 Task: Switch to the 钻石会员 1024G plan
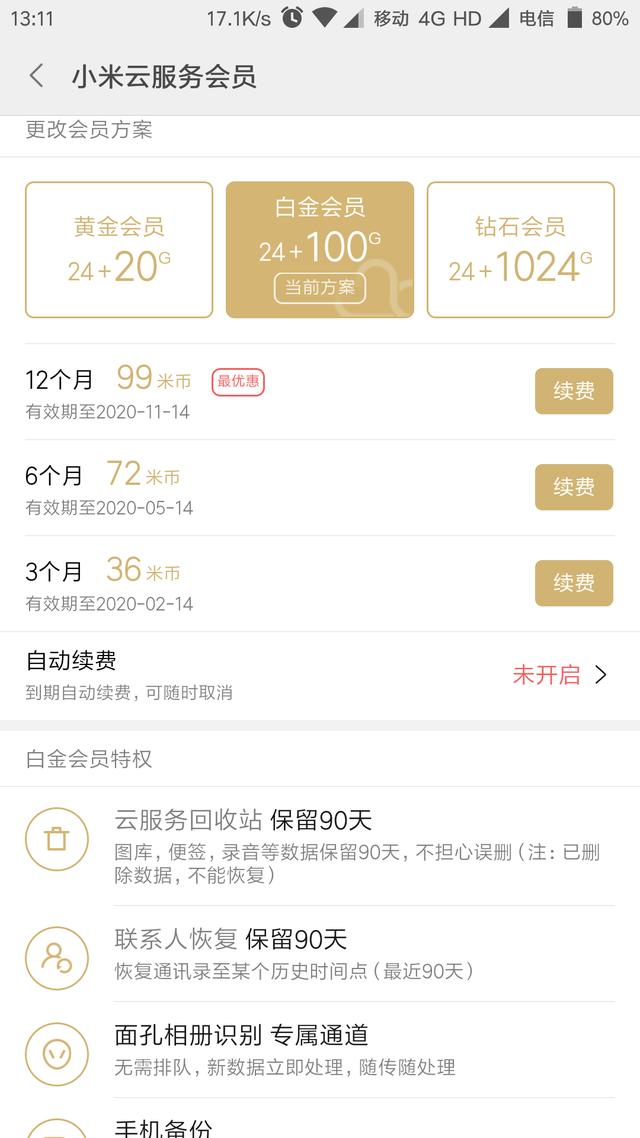tap(520, 250)
